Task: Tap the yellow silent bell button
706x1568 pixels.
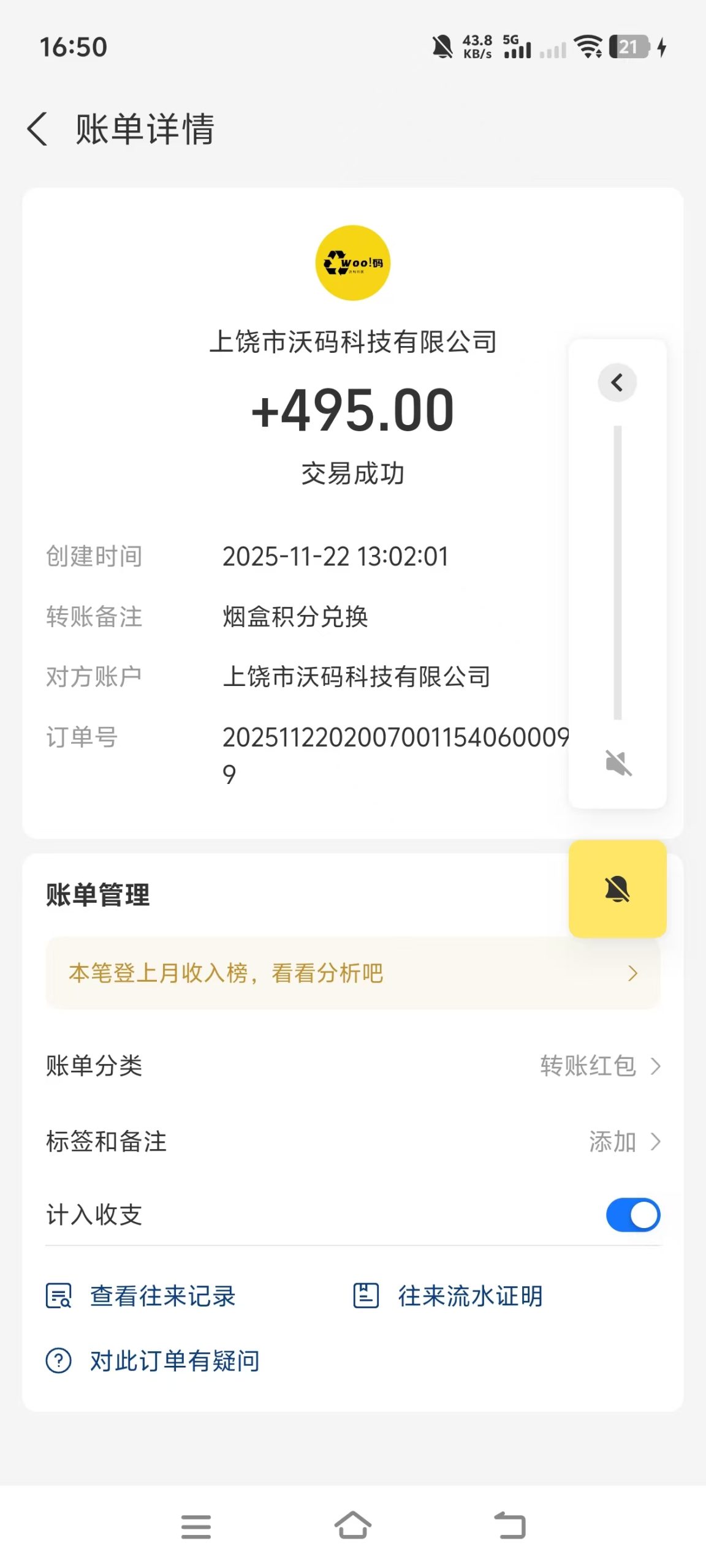Action: [617, 889]
